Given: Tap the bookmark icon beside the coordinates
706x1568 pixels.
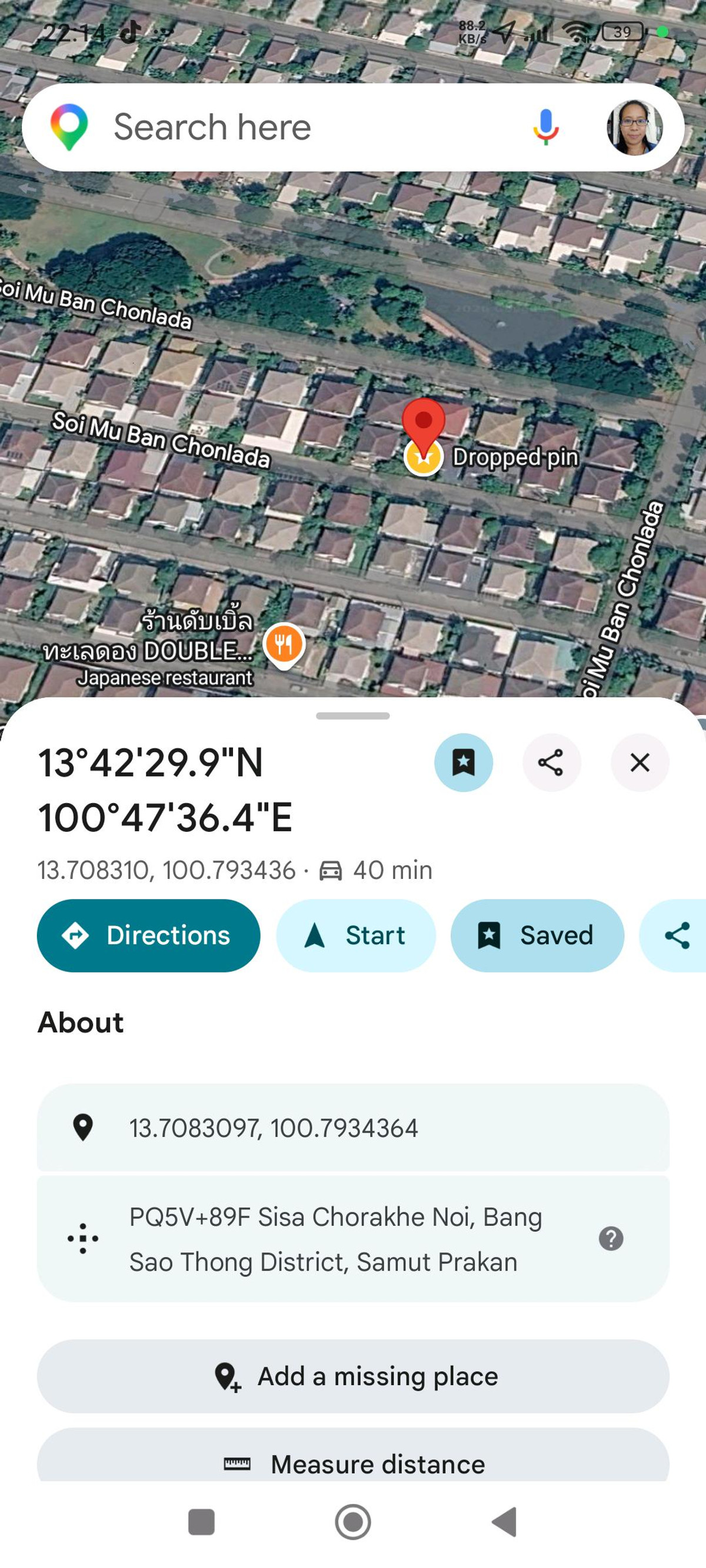Looking at the screenshot, I should 463,762.
